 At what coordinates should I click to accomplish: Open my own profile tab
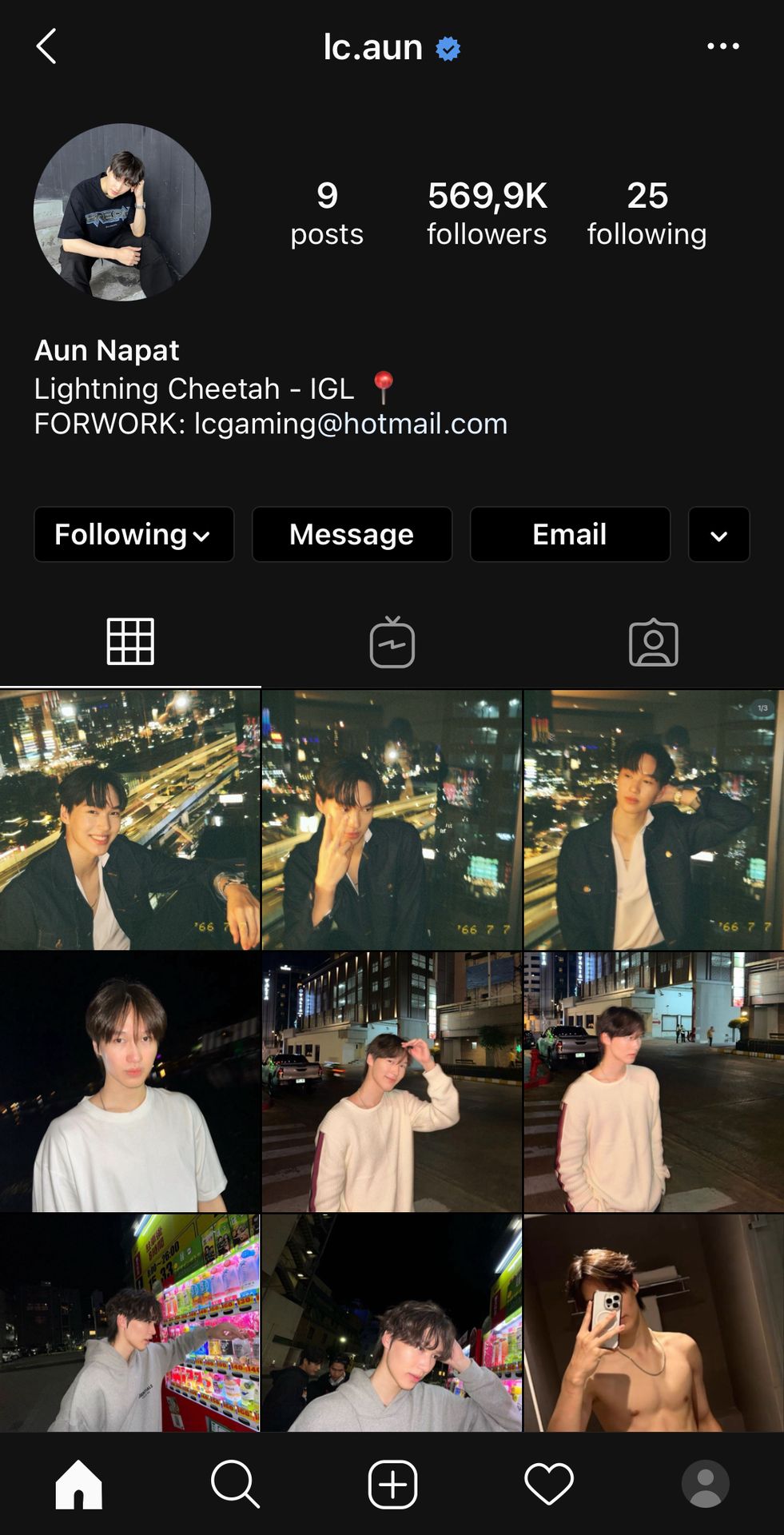(x=705, y=1484)
